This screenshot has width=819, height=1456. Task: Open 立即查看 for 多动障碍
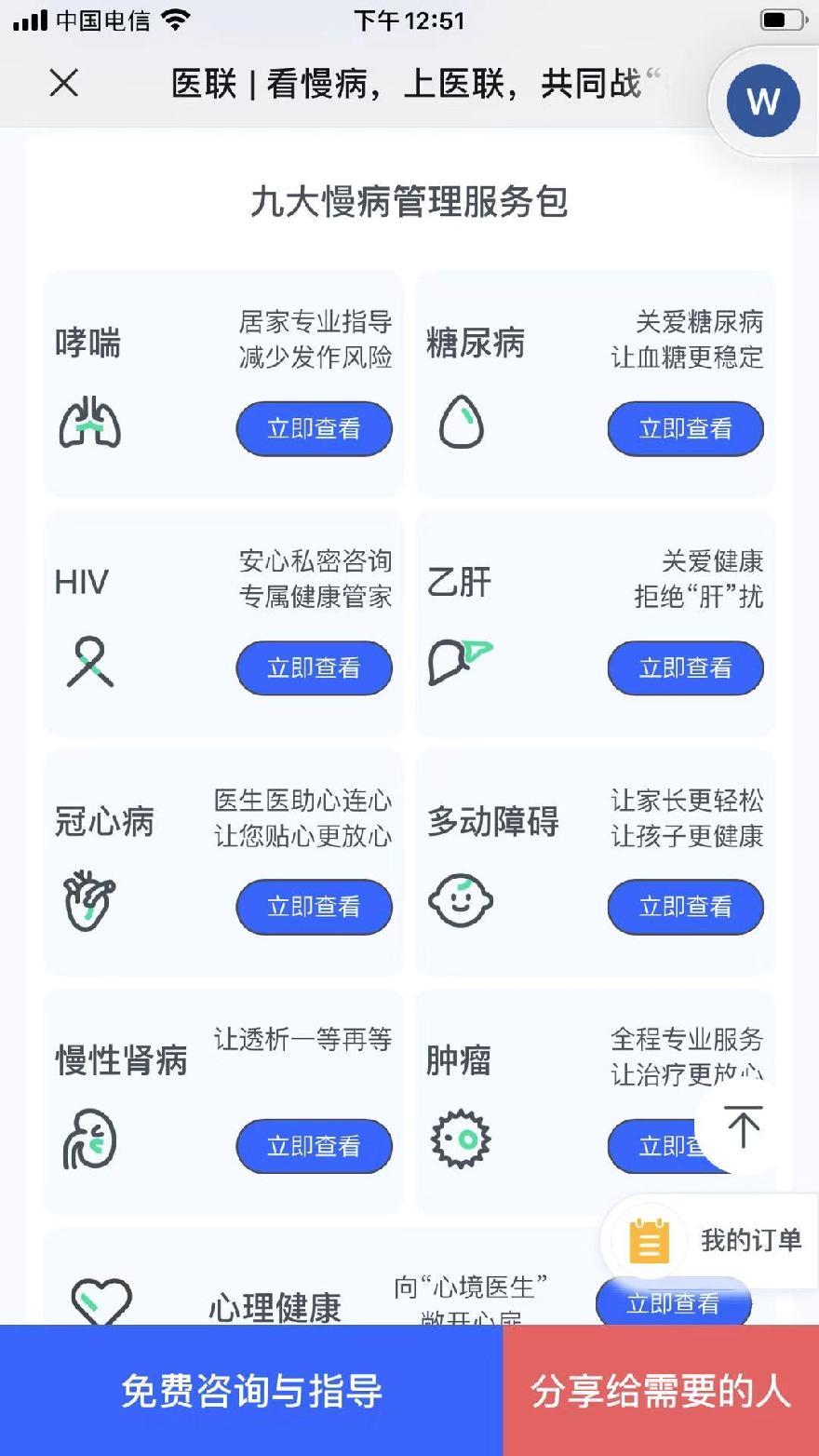686,907
